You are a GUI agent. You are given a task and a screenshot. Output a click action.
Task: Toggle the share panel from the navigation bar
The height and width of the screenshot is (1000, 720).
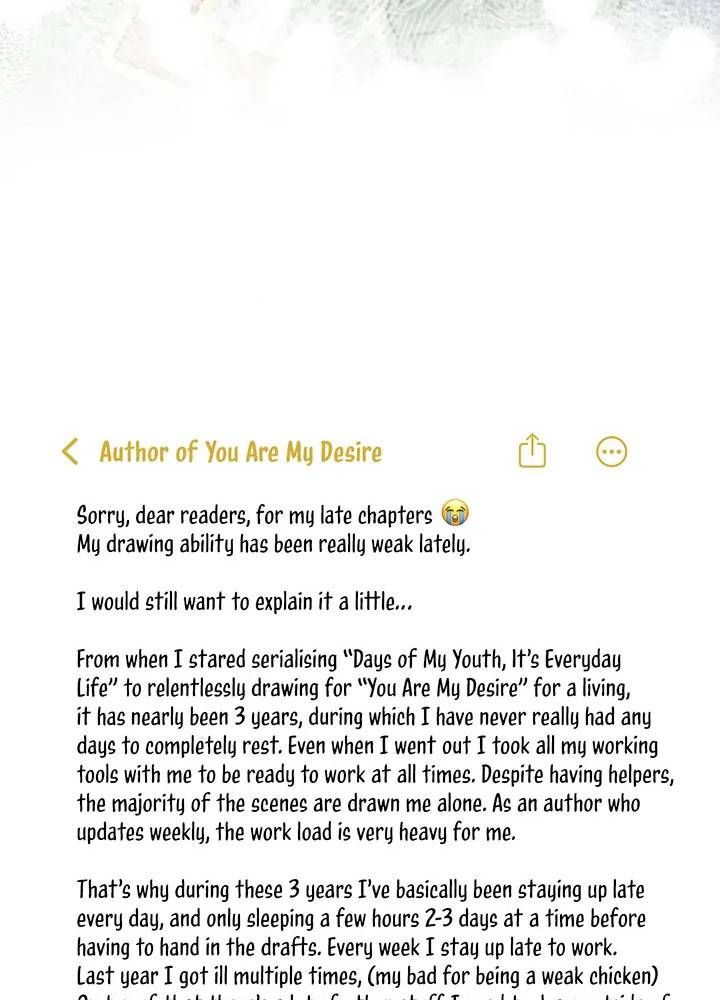pos(534,452)
